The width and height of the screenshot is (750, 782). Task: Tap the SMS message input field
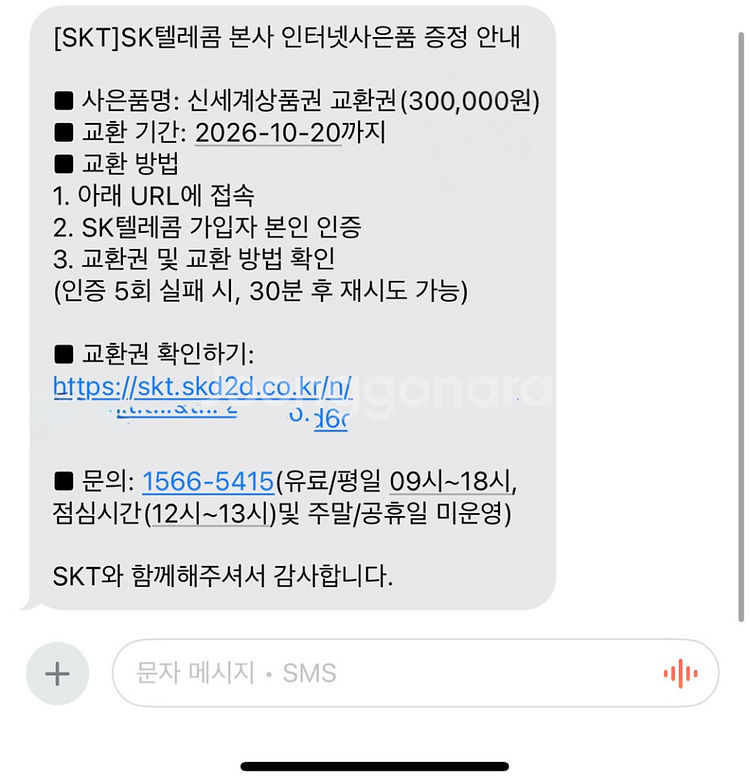pos(410,673)
